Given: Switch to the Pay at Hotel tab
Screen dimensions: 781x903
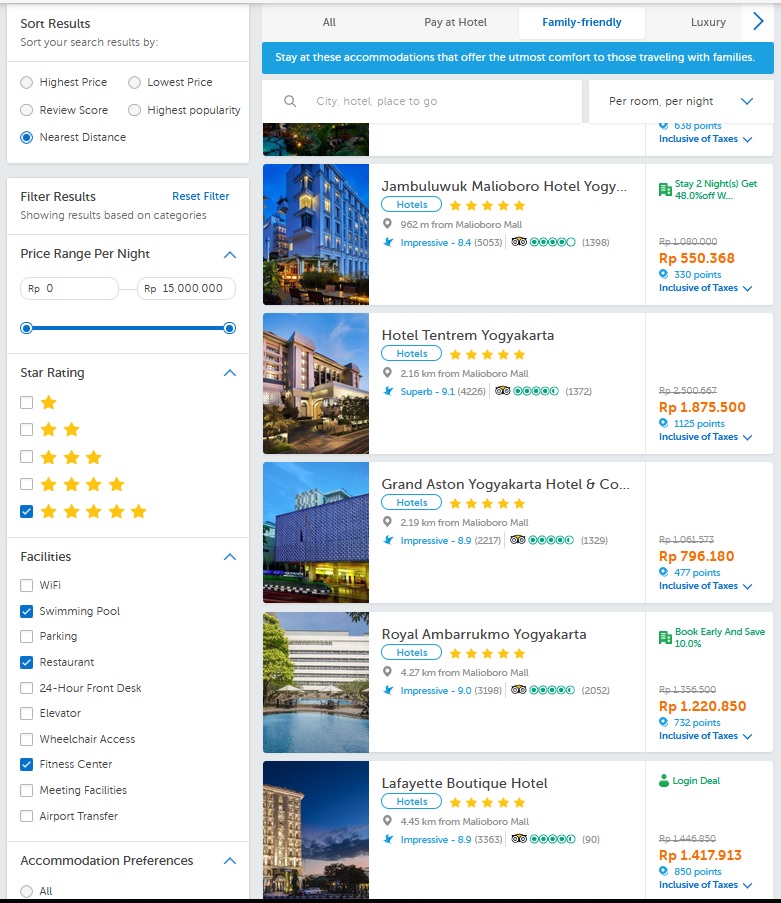Looking at the screenshot, I should 455,22.
